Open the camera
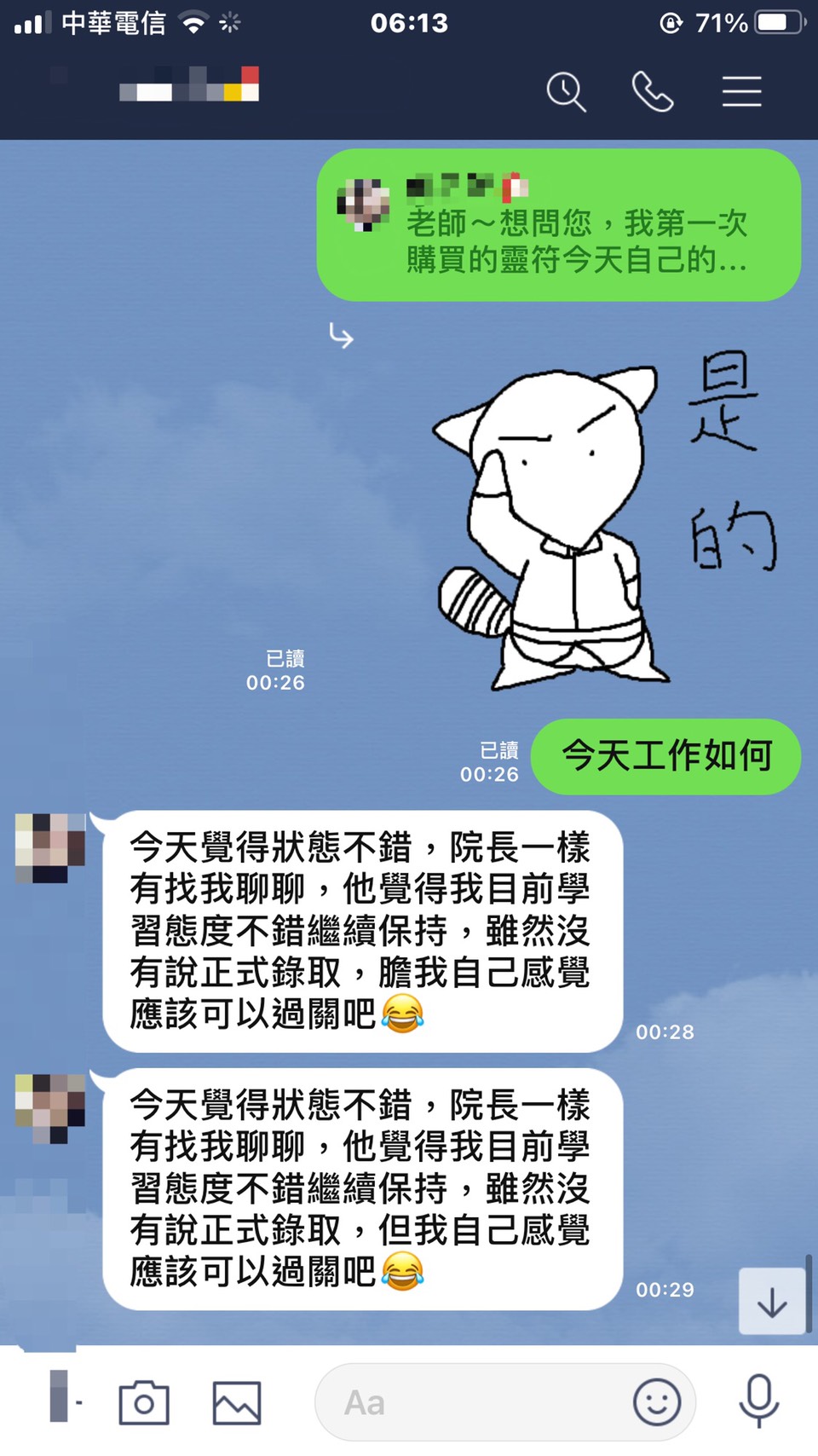The width and height of the screenshot is (818, 1456). tap(144, 1402)
